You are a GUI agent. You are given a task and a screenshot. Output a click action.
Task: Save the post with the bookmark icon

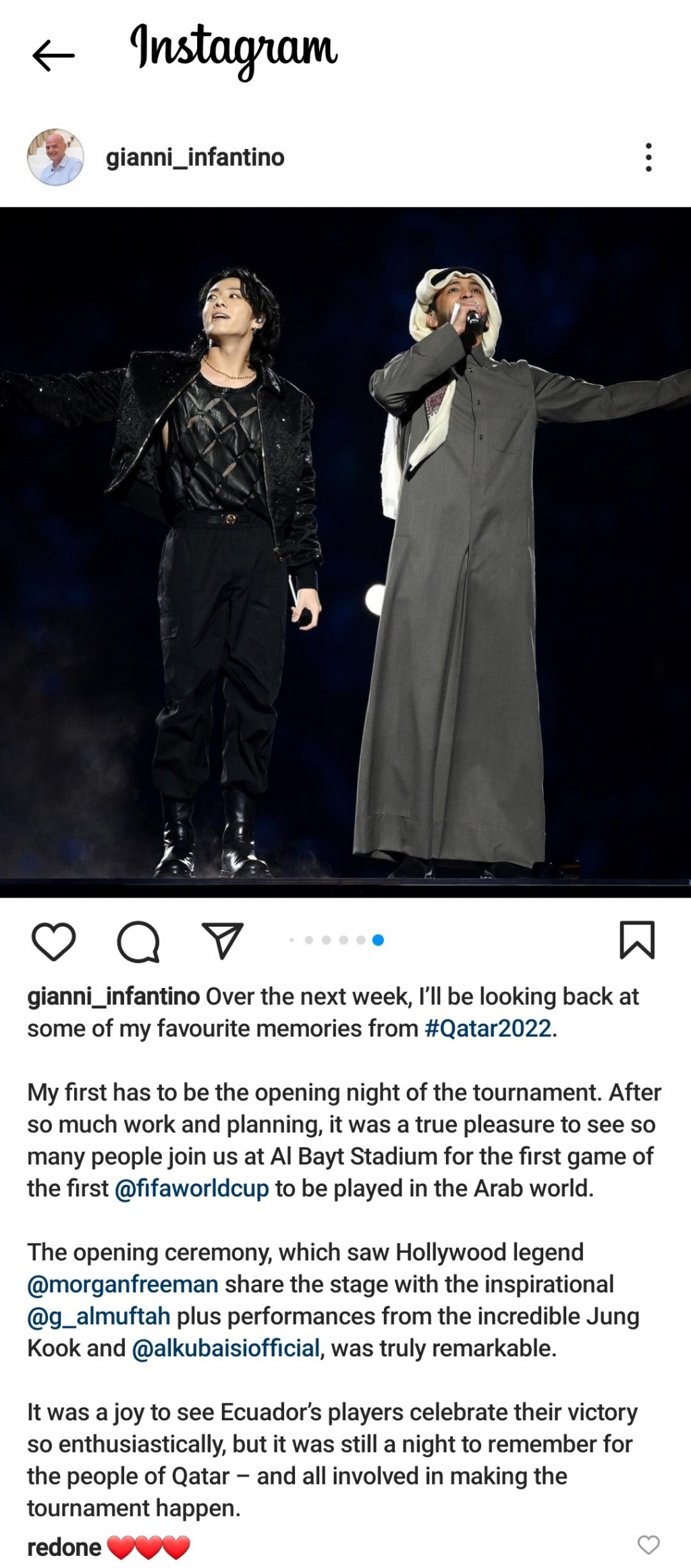(636, 940)
